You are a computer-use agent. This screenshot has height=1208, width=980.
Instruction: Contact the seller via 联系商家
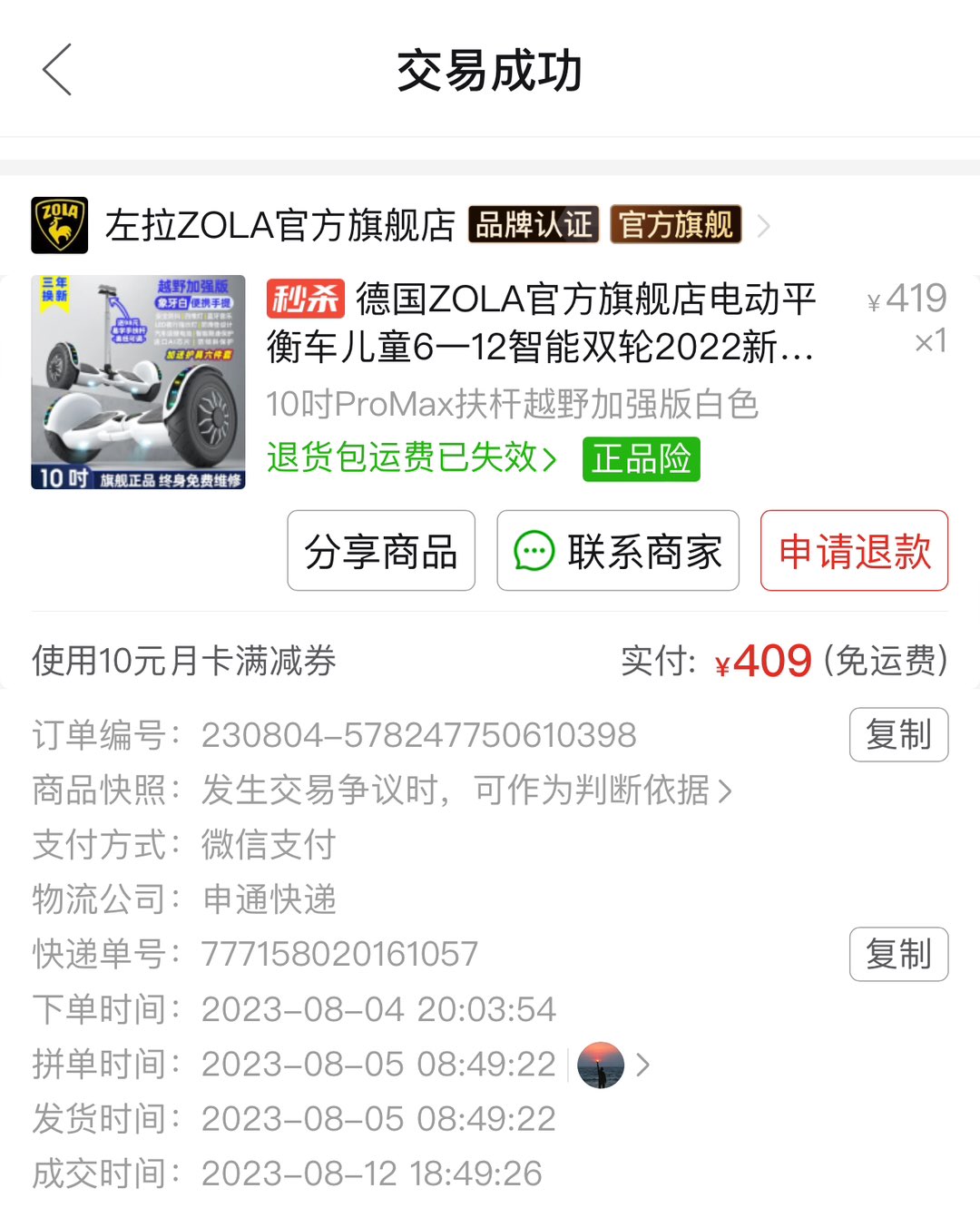618,551
